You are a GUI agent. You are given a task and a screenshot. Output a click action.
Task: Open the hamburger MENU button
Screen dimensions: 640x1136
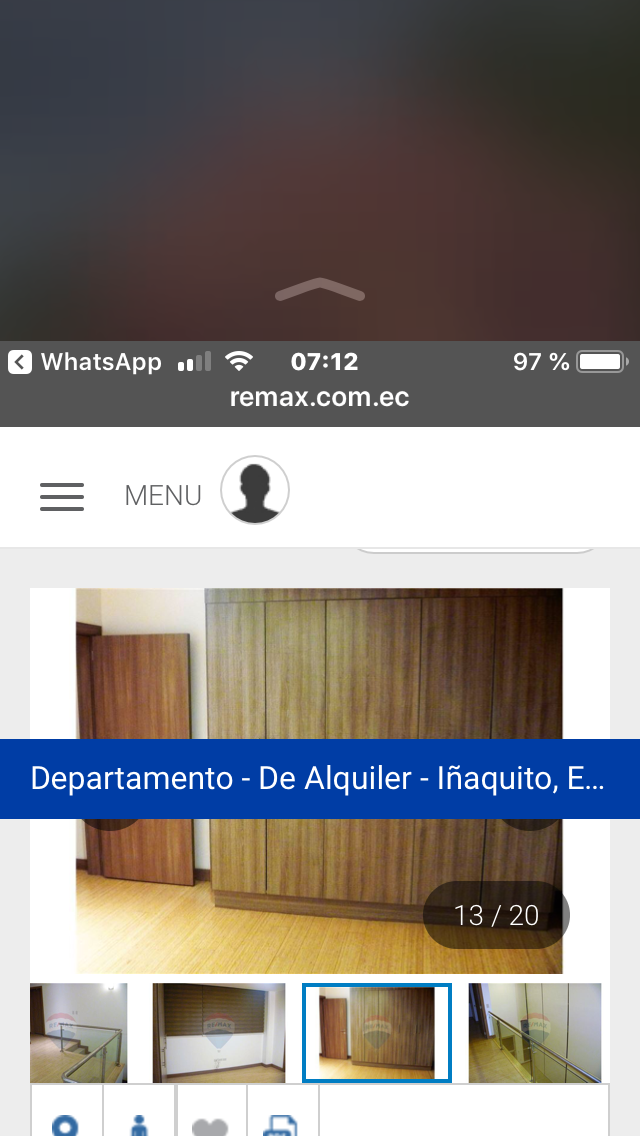(x=62, y=496)
